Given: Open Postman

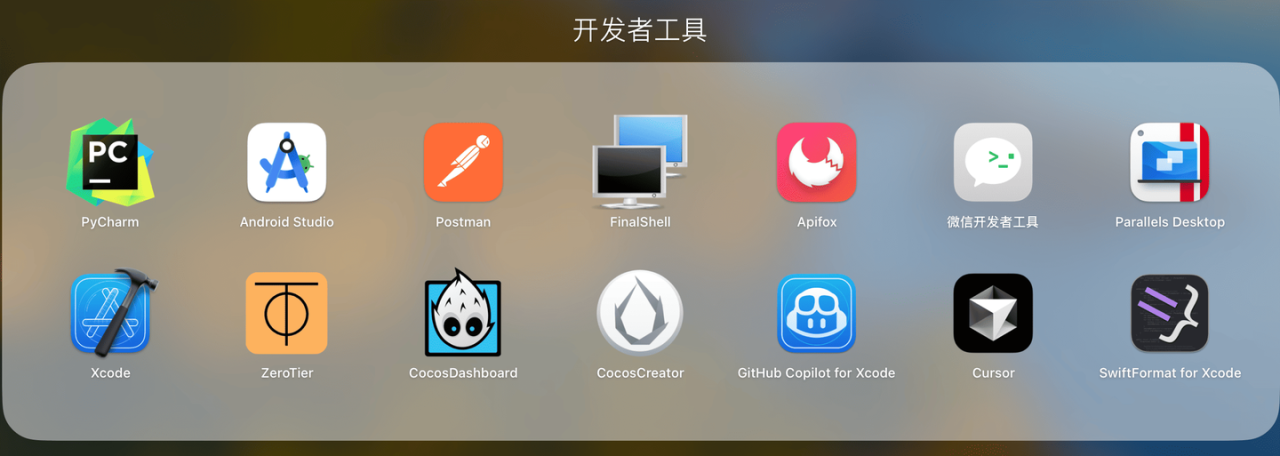Looking at the screenshot, I should [x=463, y=162].
